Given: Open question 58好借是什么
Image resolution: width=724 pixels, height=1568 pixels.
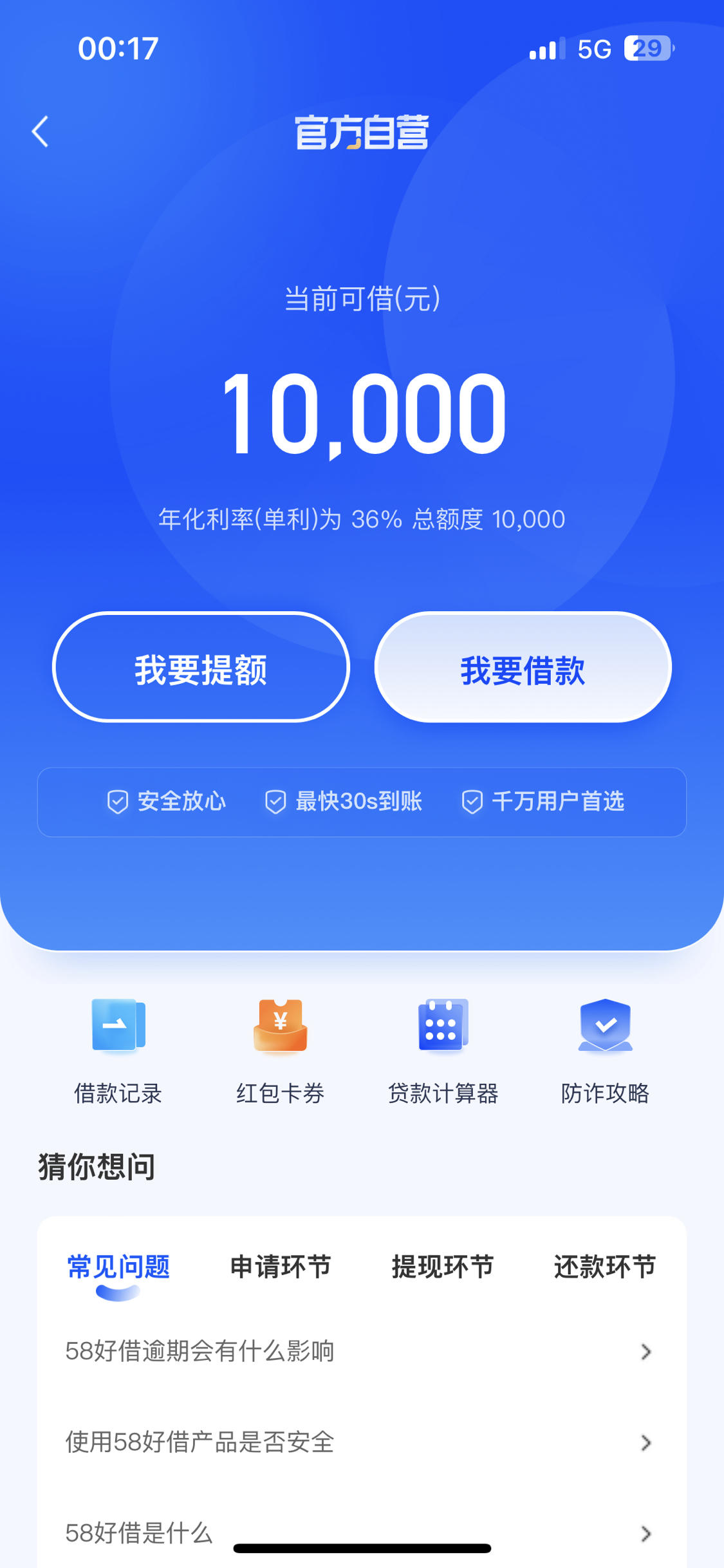Looking at the screenshot, I should click(x=362, y=1533).
